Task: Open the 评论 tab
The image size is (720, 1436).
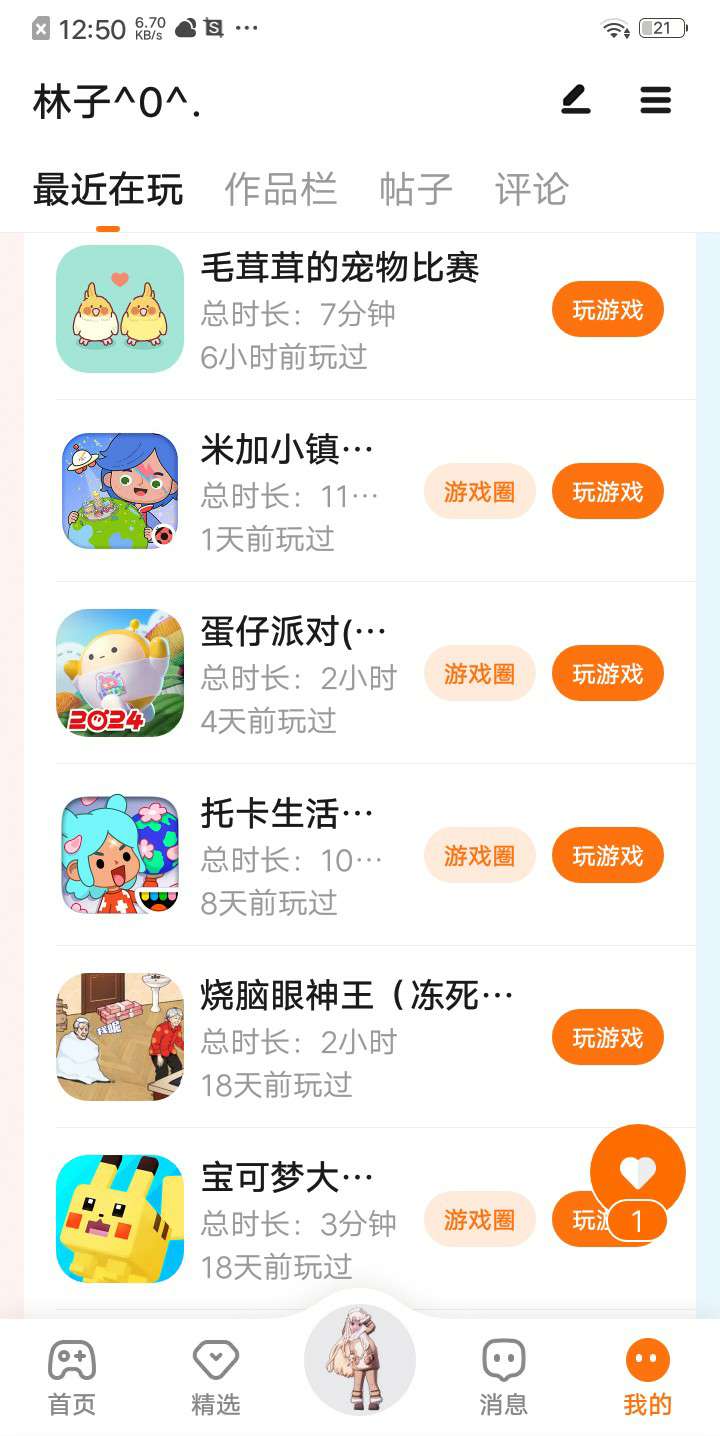Action: pyautogui.click(x=532, y=189)
